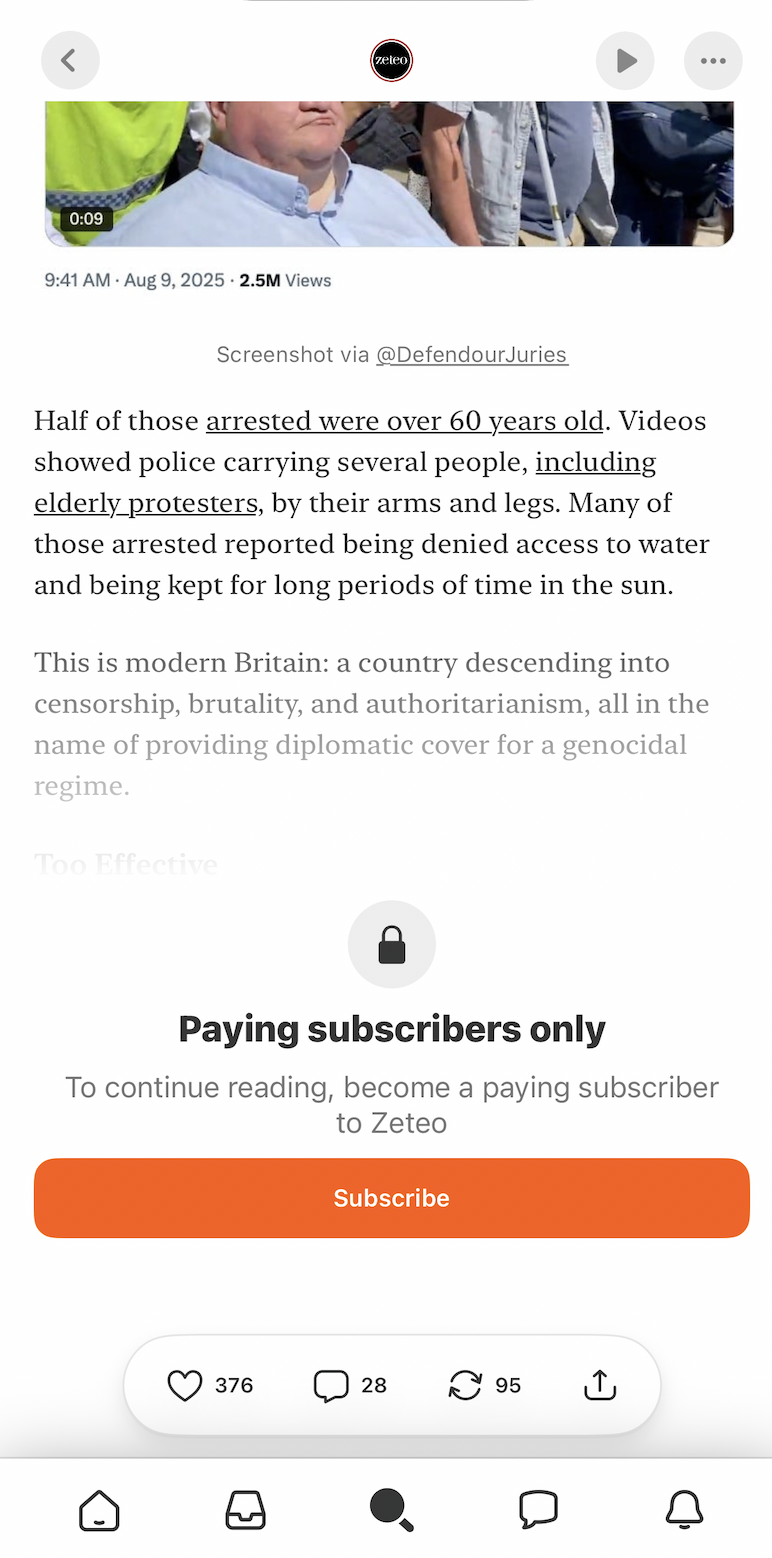
Task: Open the @DefendourJuries link
Action: (x=472, y=354)
